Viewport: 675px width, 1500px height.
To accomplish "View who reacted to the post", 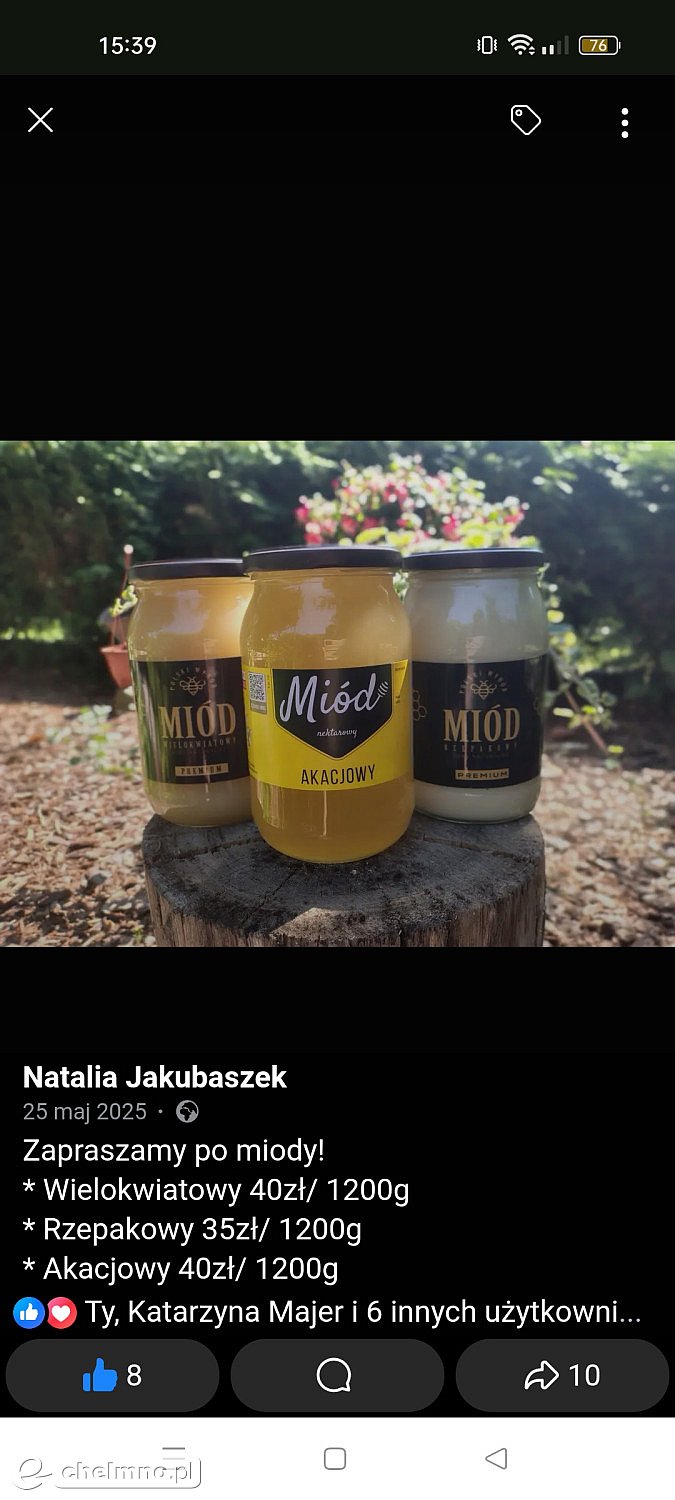I will click(328, 1312).
